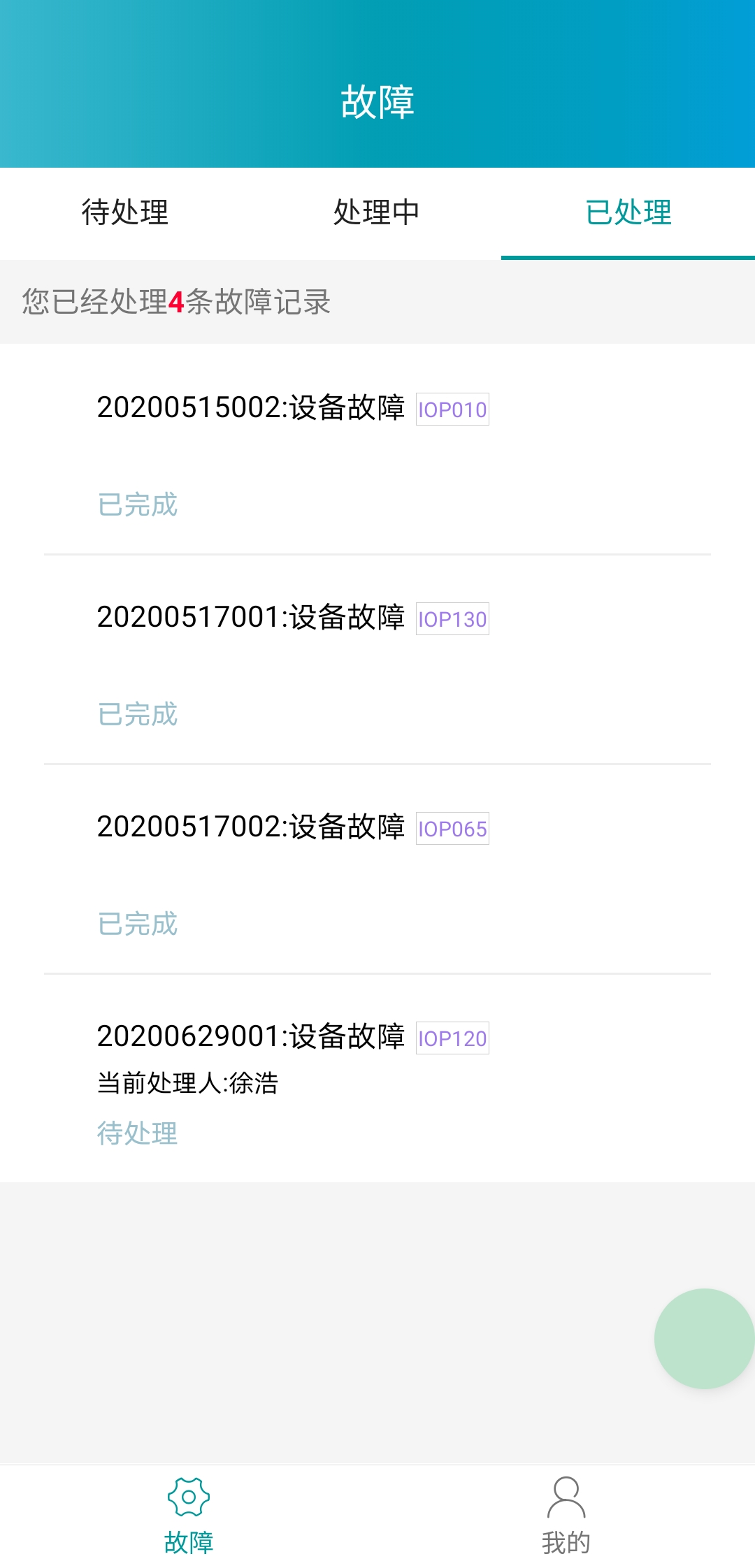Switch to the 待处理 tab
The width and height of the screenshot is (755, 1568).
pos(125,212)
